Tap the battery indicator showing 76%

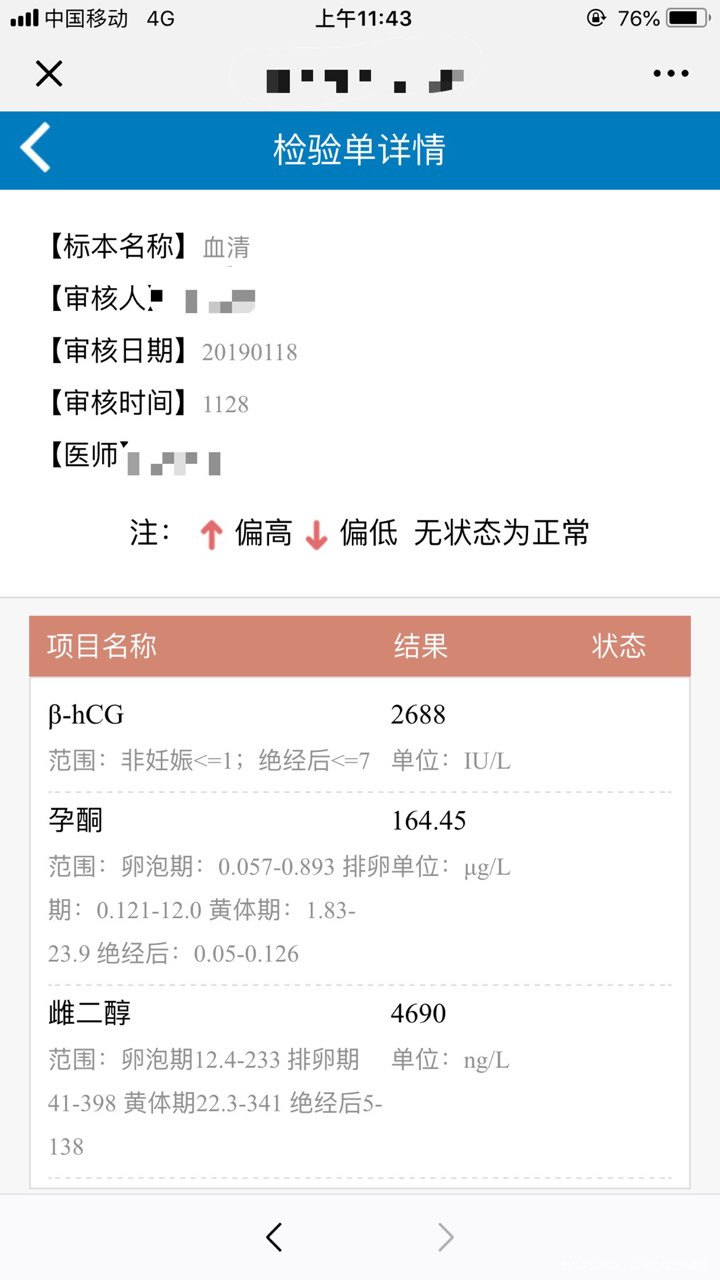point(666,17)
